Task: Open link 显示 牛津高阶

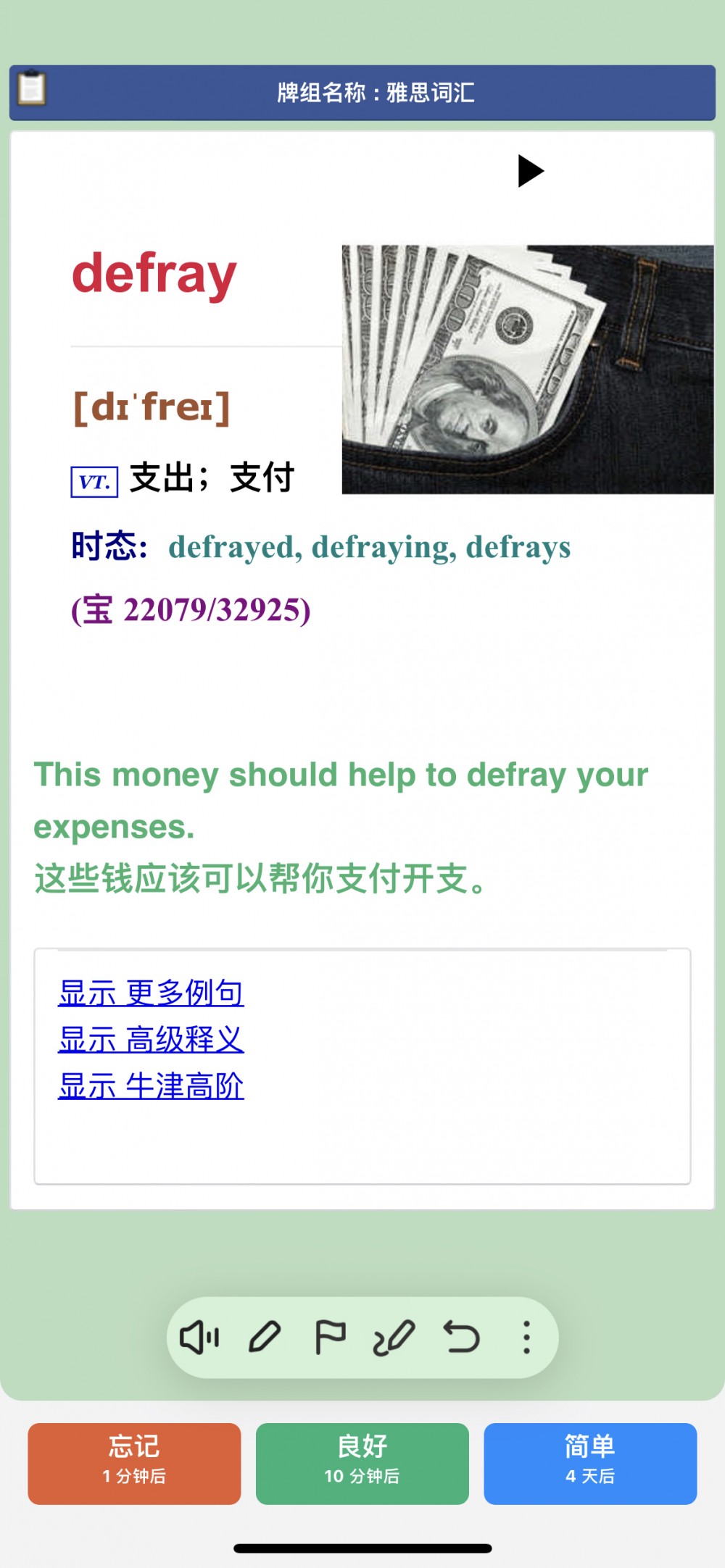Action: pos(151,1086)
